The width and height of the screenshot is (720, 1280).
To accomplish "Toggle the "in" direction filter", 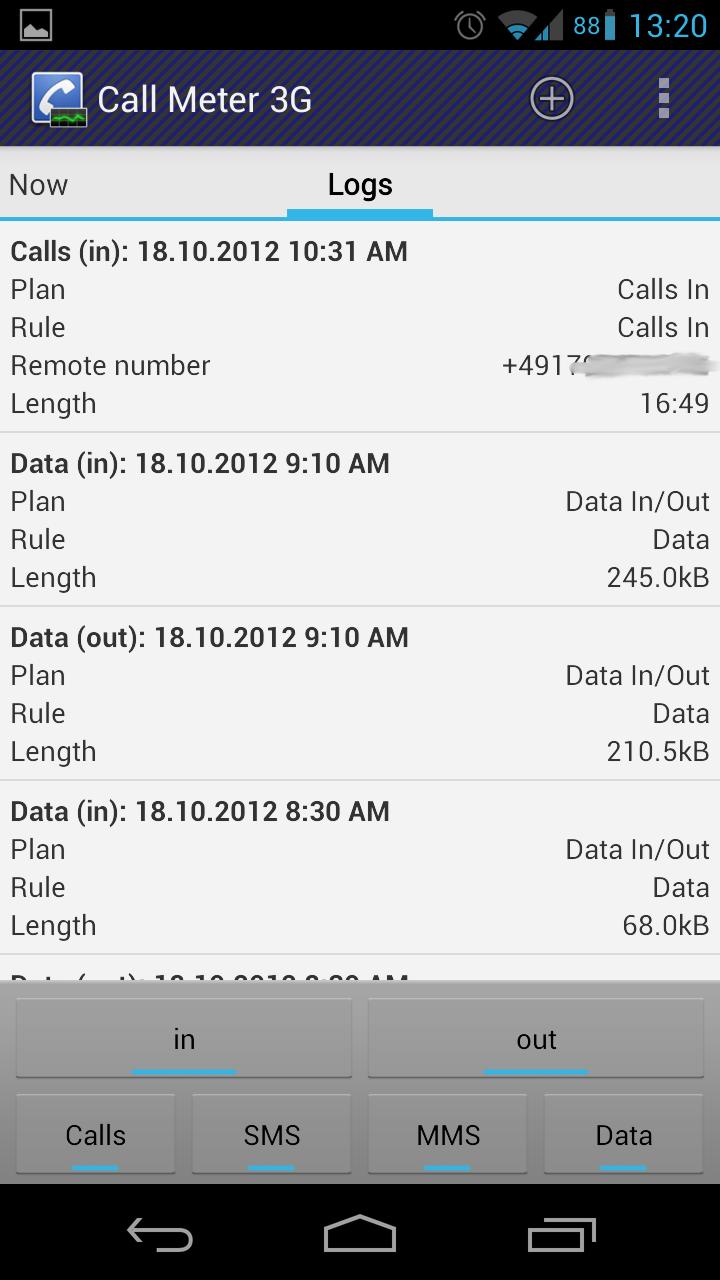I will coord(184,1039).
